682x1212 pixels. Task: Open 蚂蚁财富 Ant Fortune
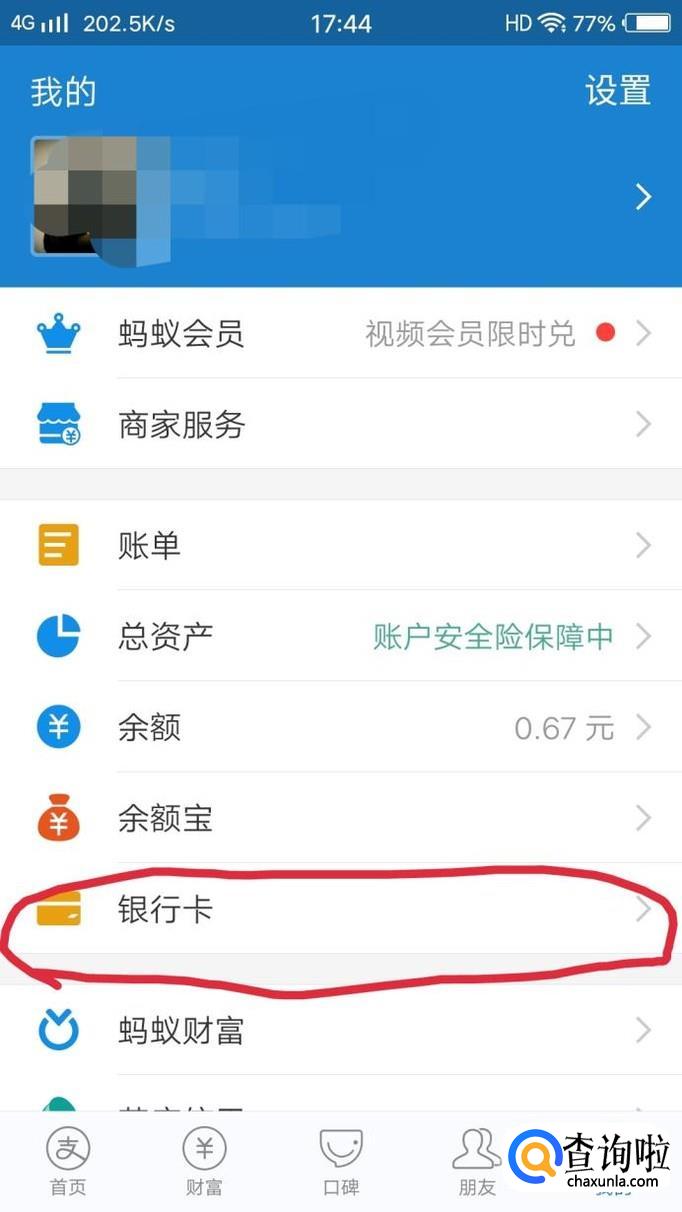click(x=340, y=1030)
